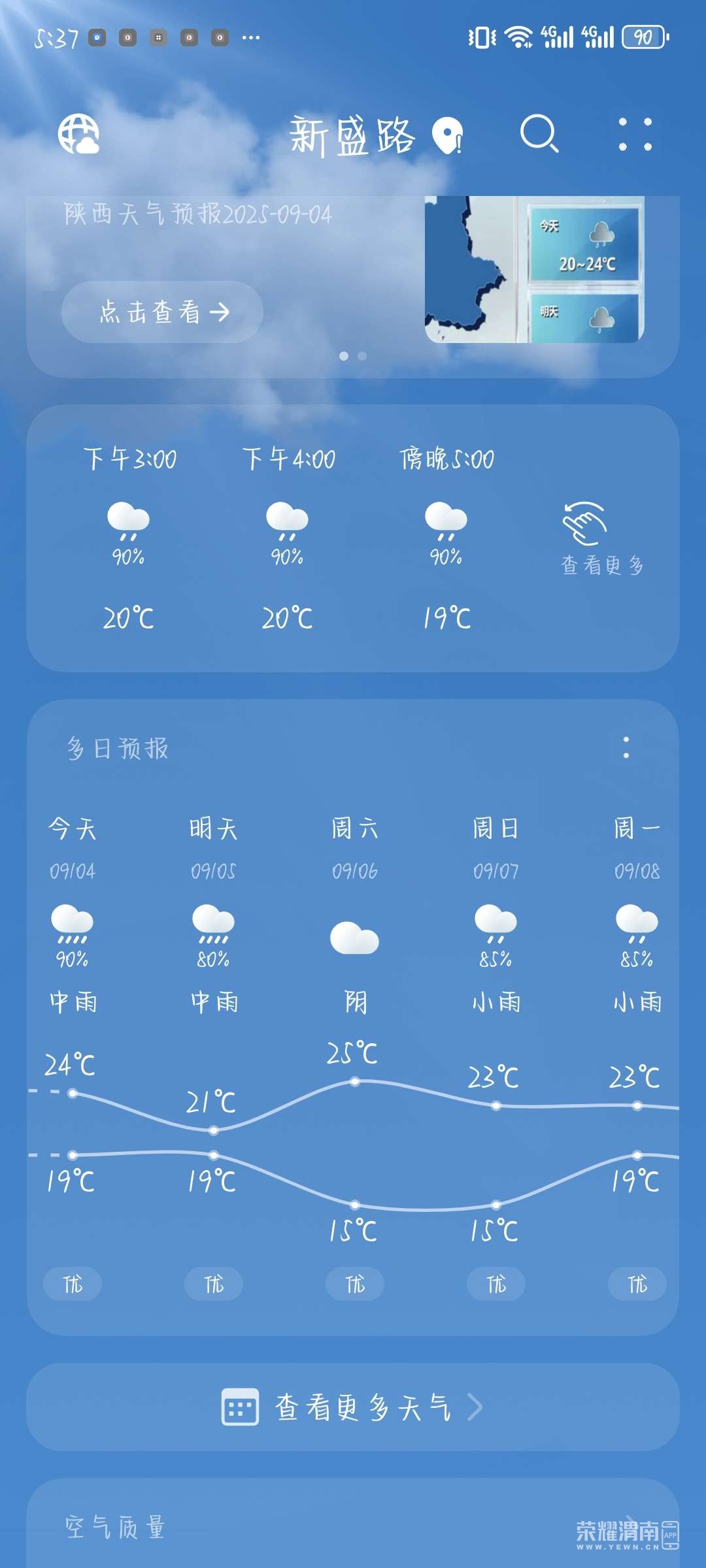Select the 周六 09/06 forecast column
The image size is (706, 1568).
click(355, 915)
